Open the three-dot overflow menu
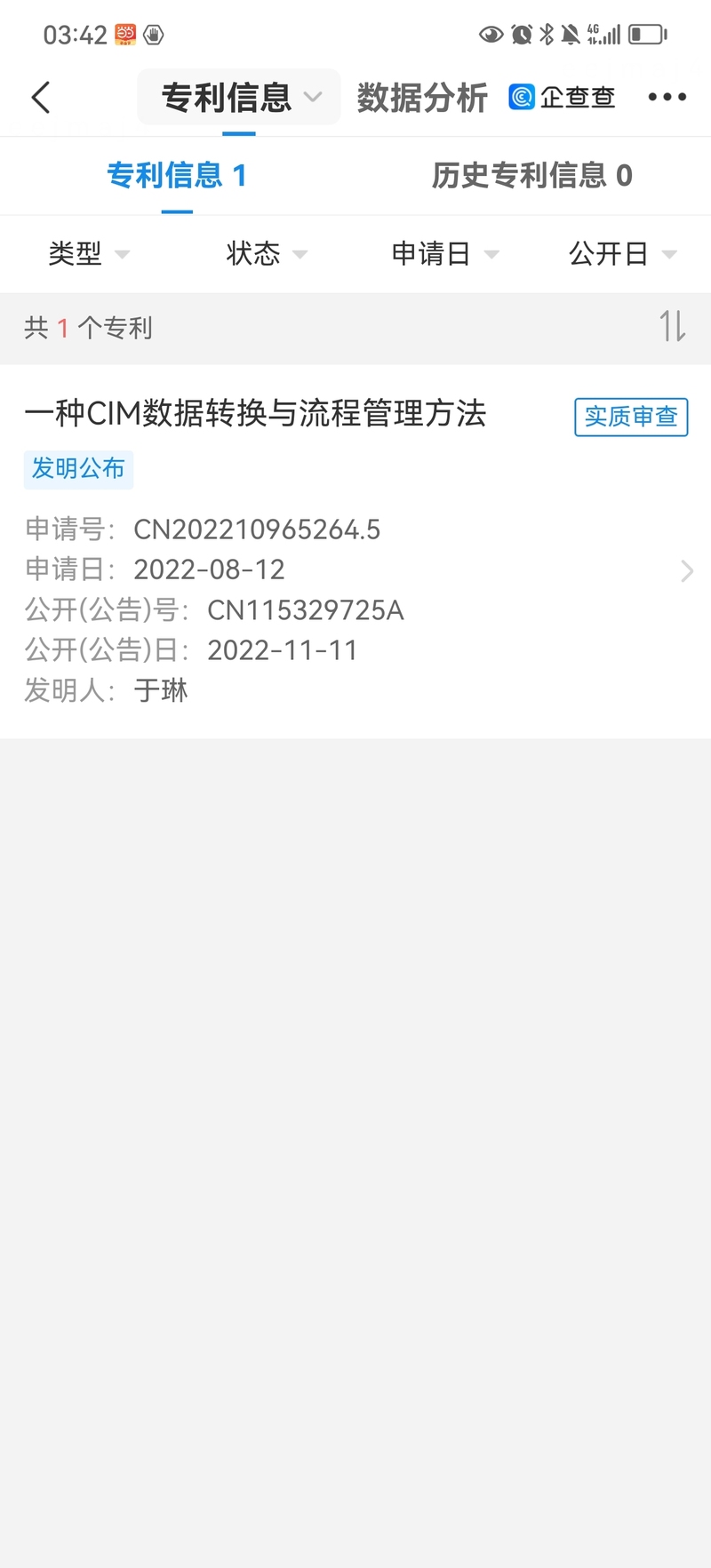 (667, 97)
